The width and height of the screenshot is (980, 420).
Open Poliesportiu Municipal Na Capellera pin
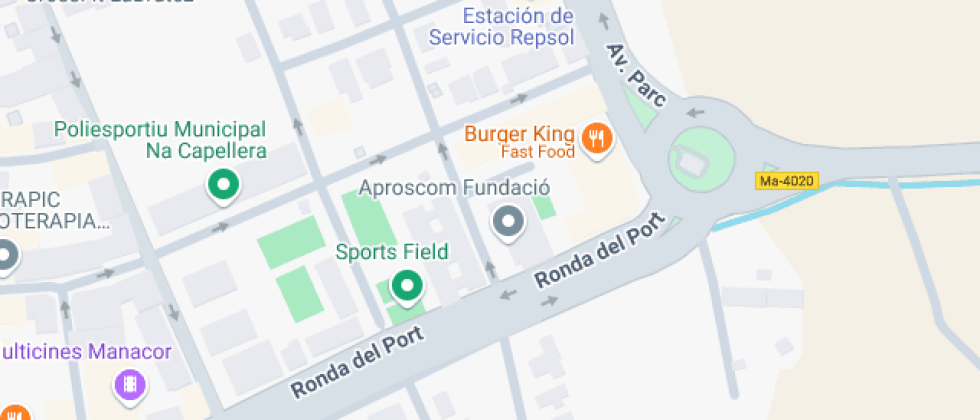[x=223, y=186]
